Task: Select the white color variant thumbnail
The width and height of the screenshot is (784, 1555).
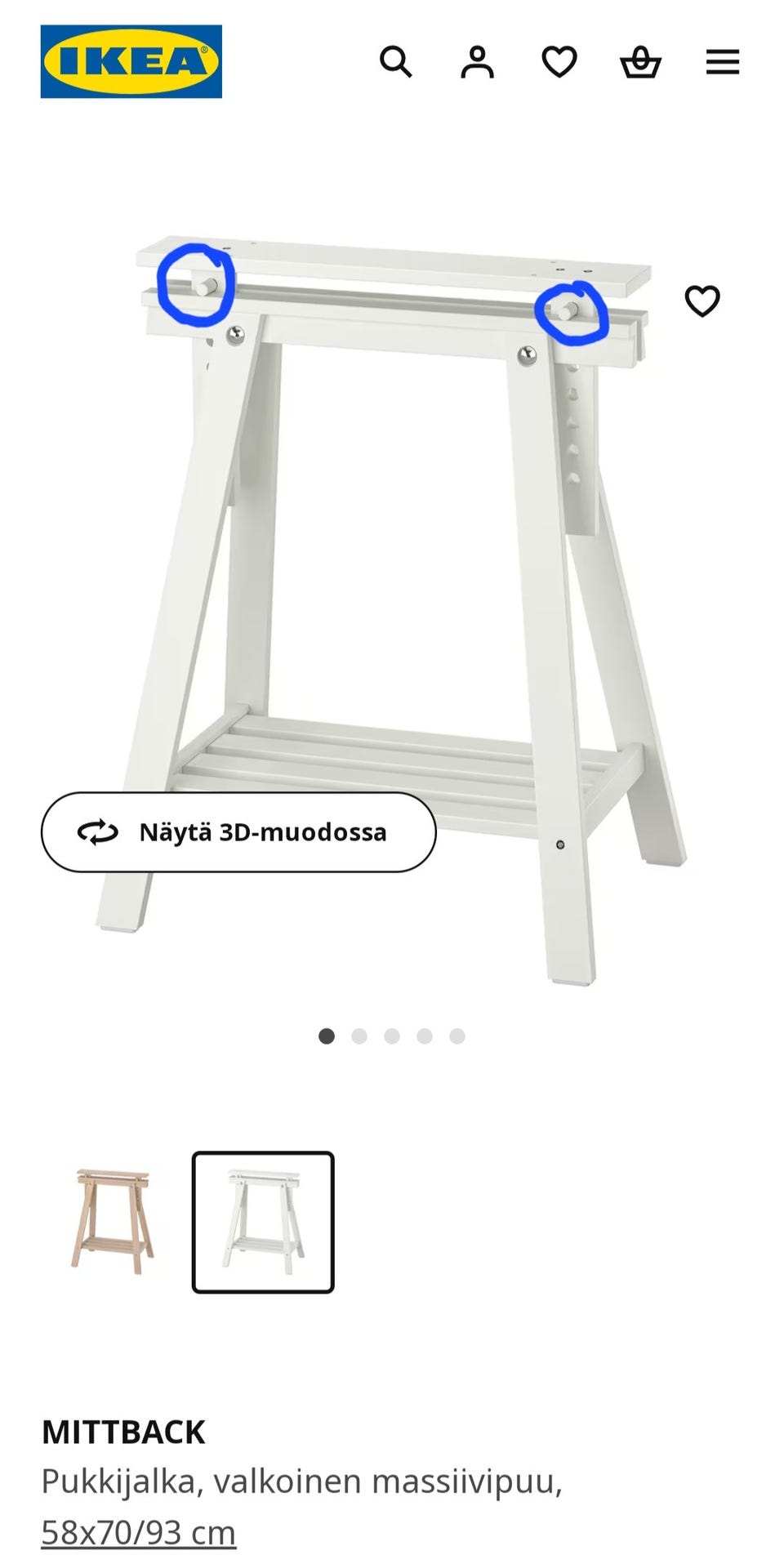Action: 263,1222
